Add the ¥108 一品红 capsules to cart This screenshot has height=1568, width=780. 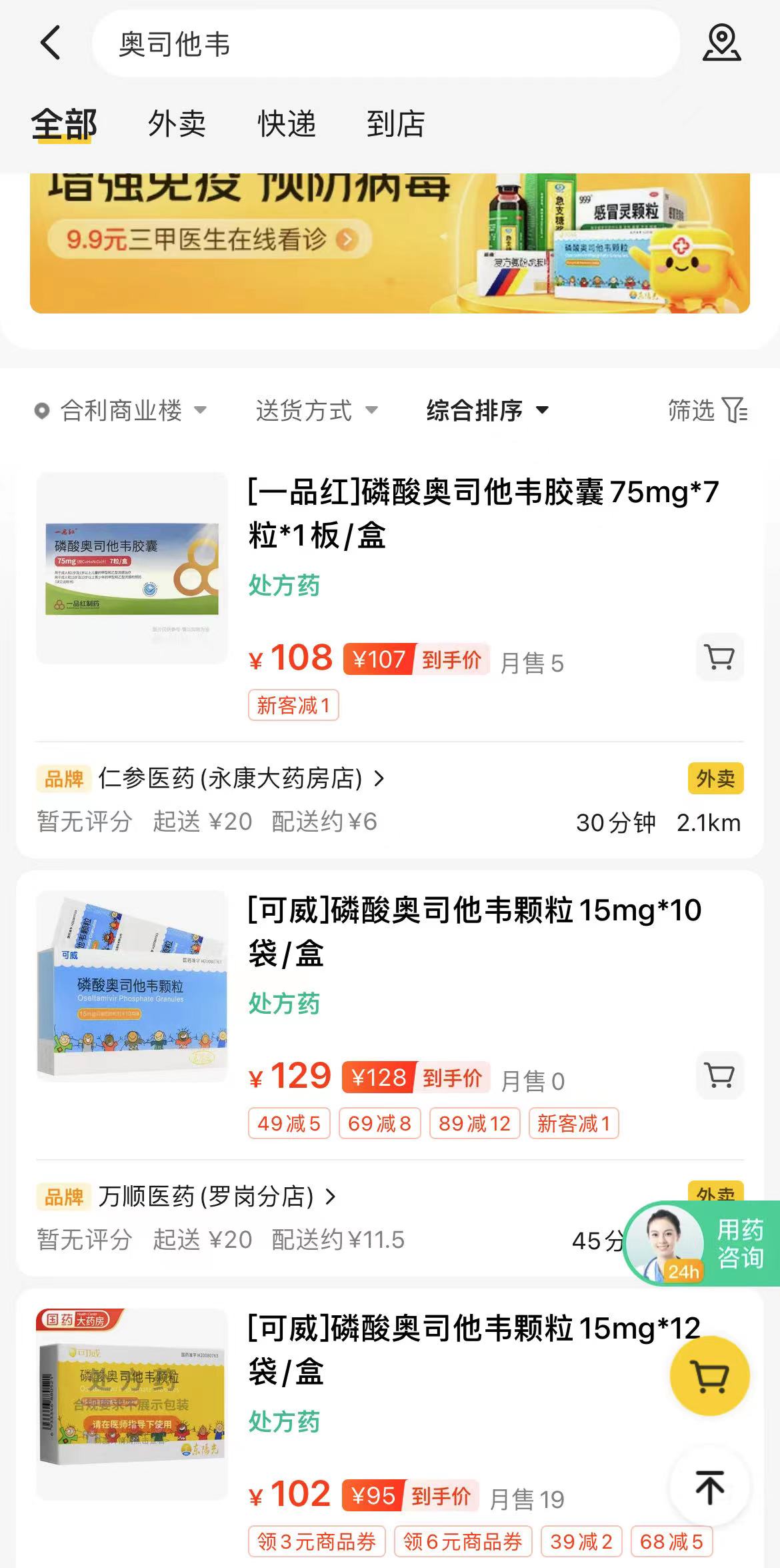coord(719,658)
